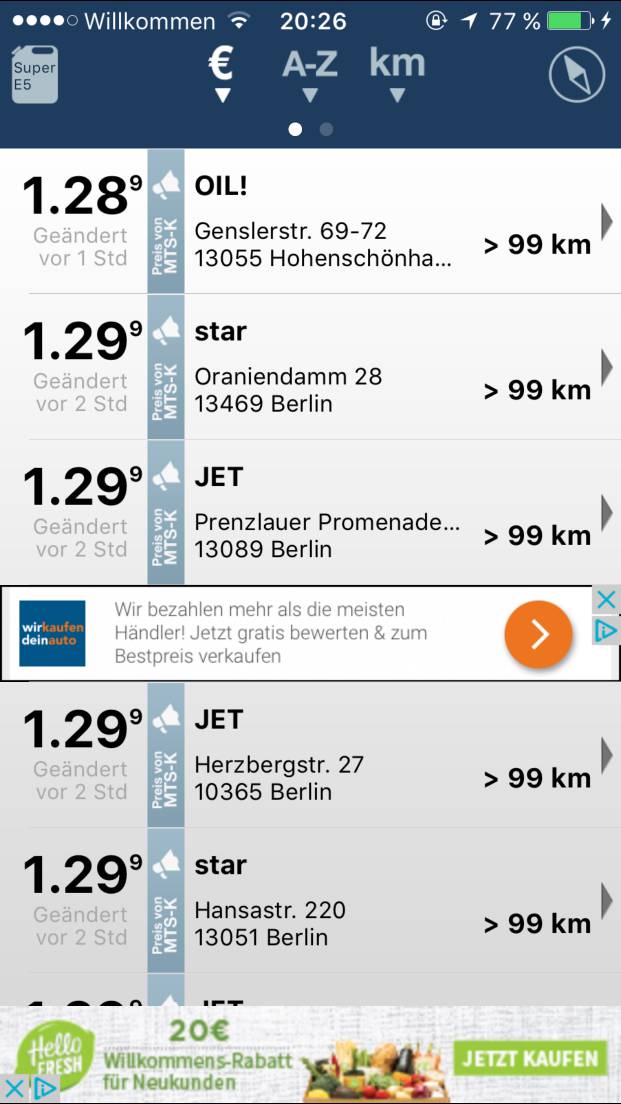Viewport: 621px width, 1104px height.
Task: Open the wirkaufendeinauto ad arrow button
Action: (x=538, y=634)
